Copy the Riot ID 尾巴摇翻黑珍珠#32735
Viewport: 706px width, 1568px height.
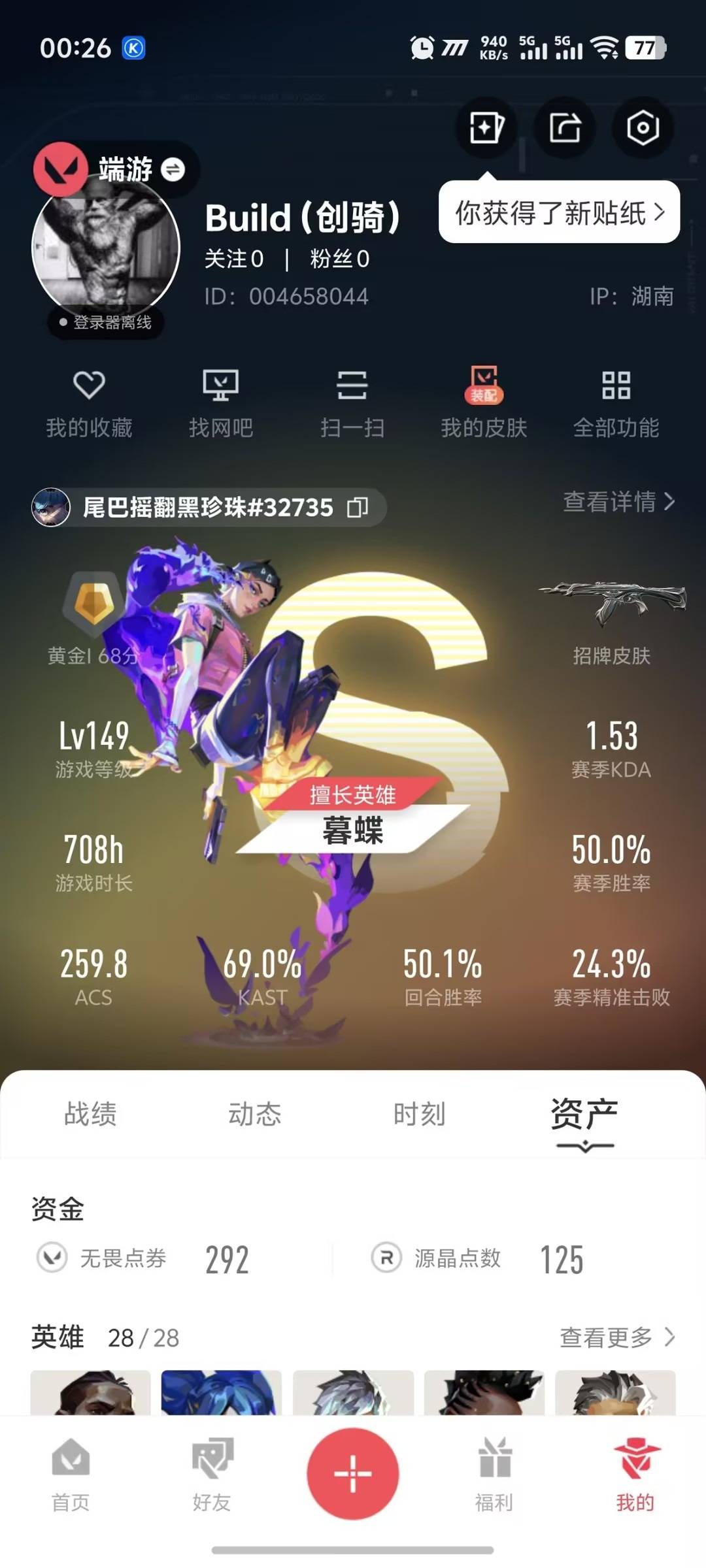(358, 507)
